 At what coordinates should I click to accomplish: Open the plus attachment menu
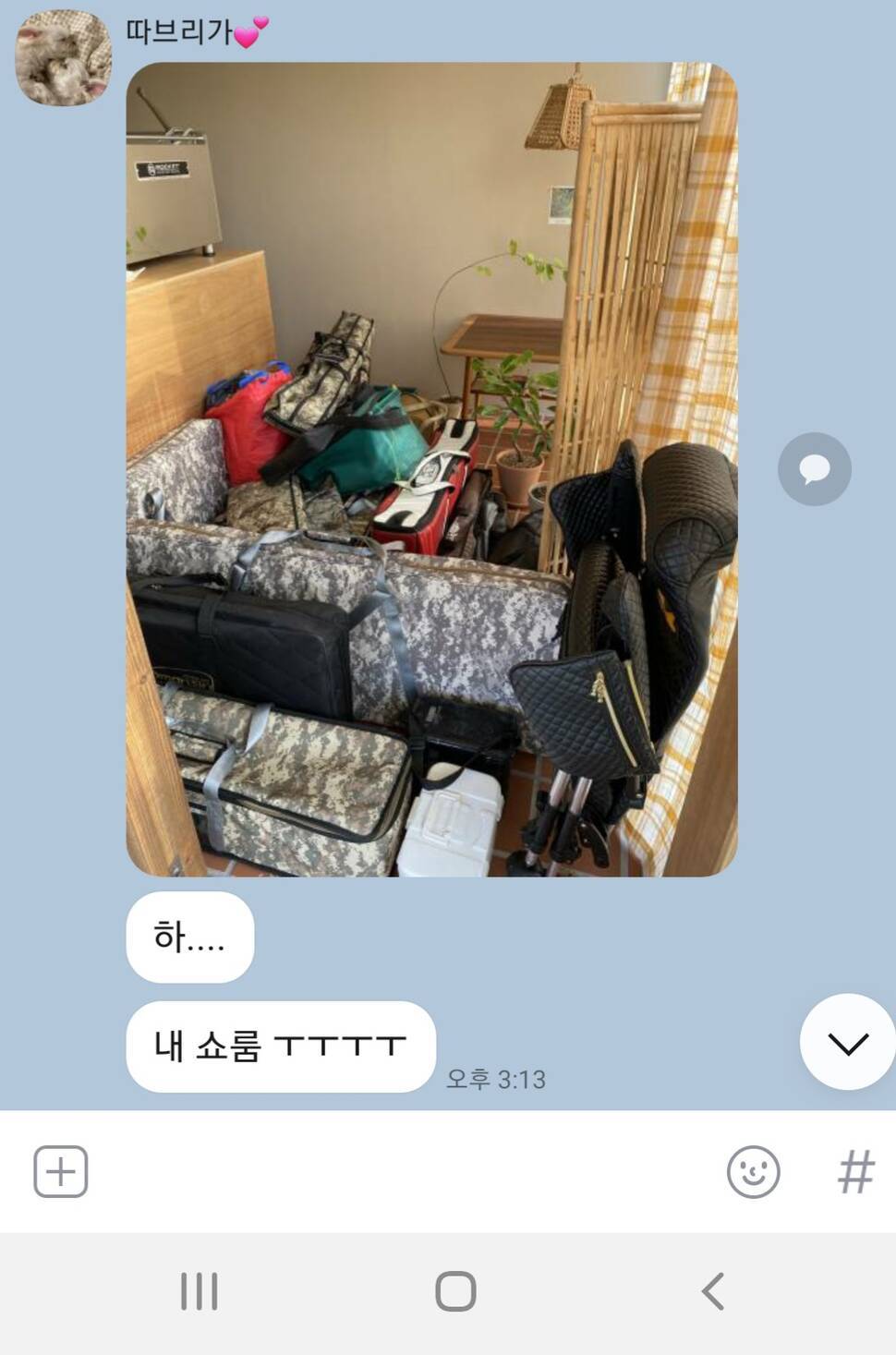click(61, 1172)
